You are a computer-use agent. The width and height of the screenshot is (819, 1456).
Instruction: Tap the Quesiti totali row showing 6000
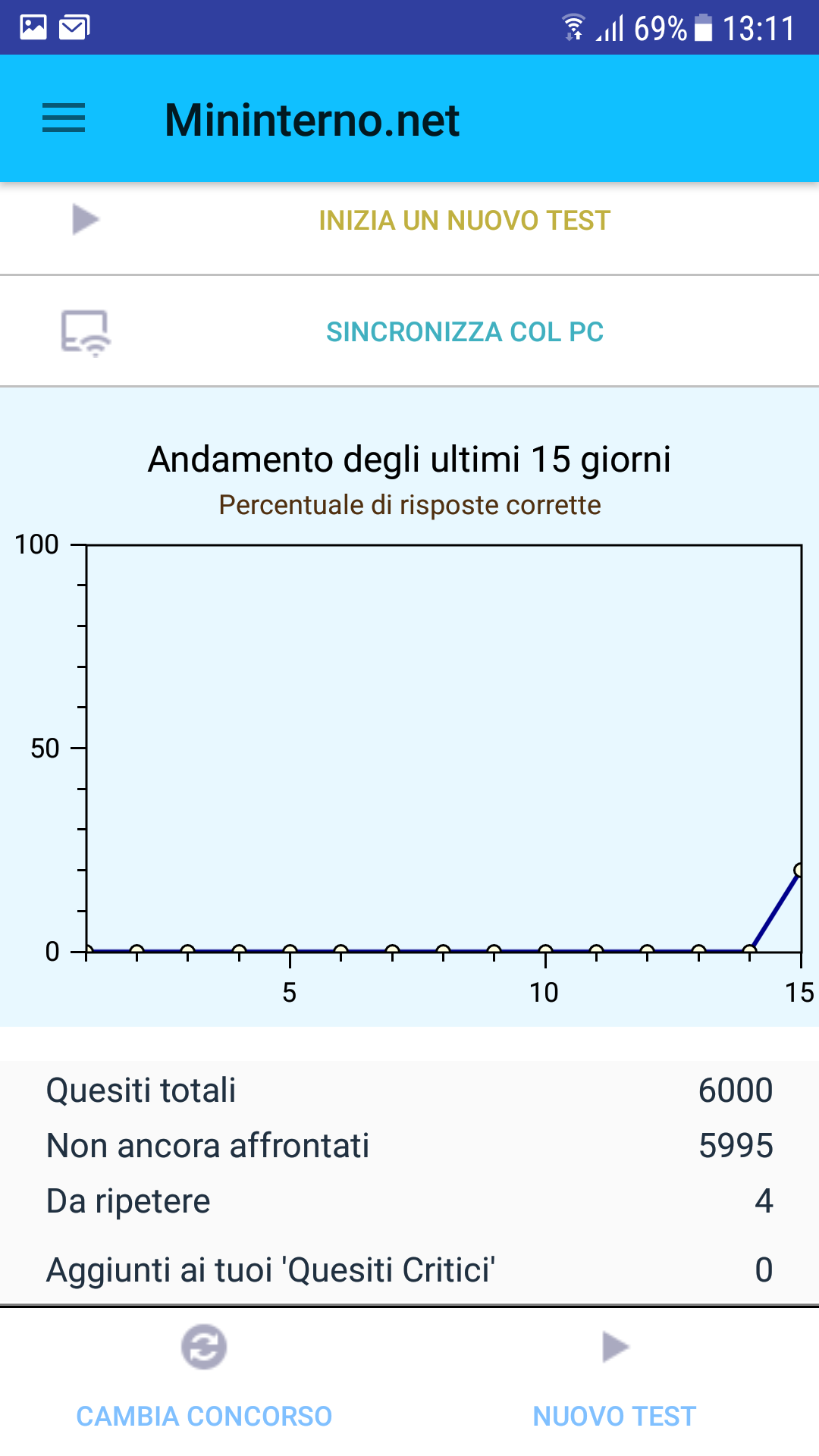(x=409, y=1090)
